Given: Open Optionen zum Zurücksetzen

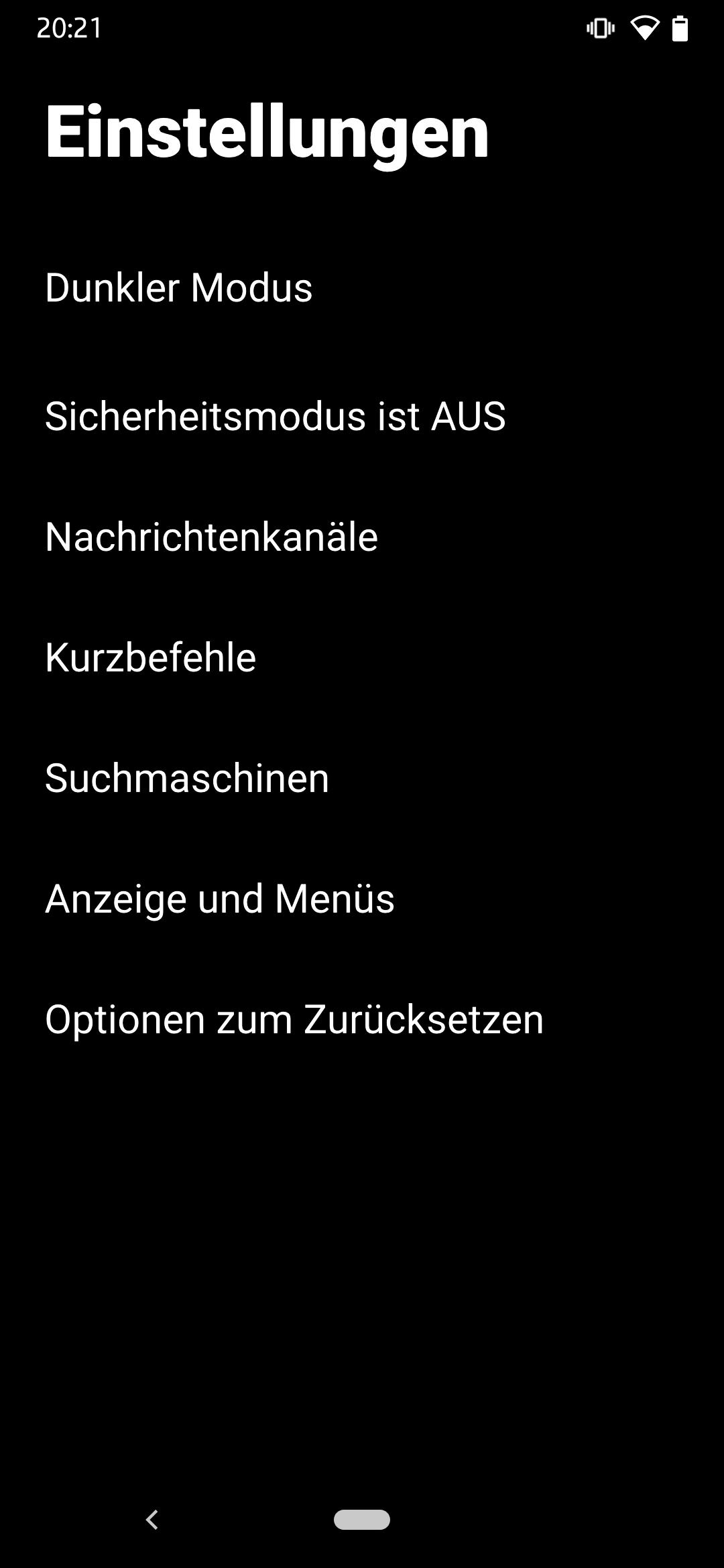Looking at the screenshot, I should 362,1019.
